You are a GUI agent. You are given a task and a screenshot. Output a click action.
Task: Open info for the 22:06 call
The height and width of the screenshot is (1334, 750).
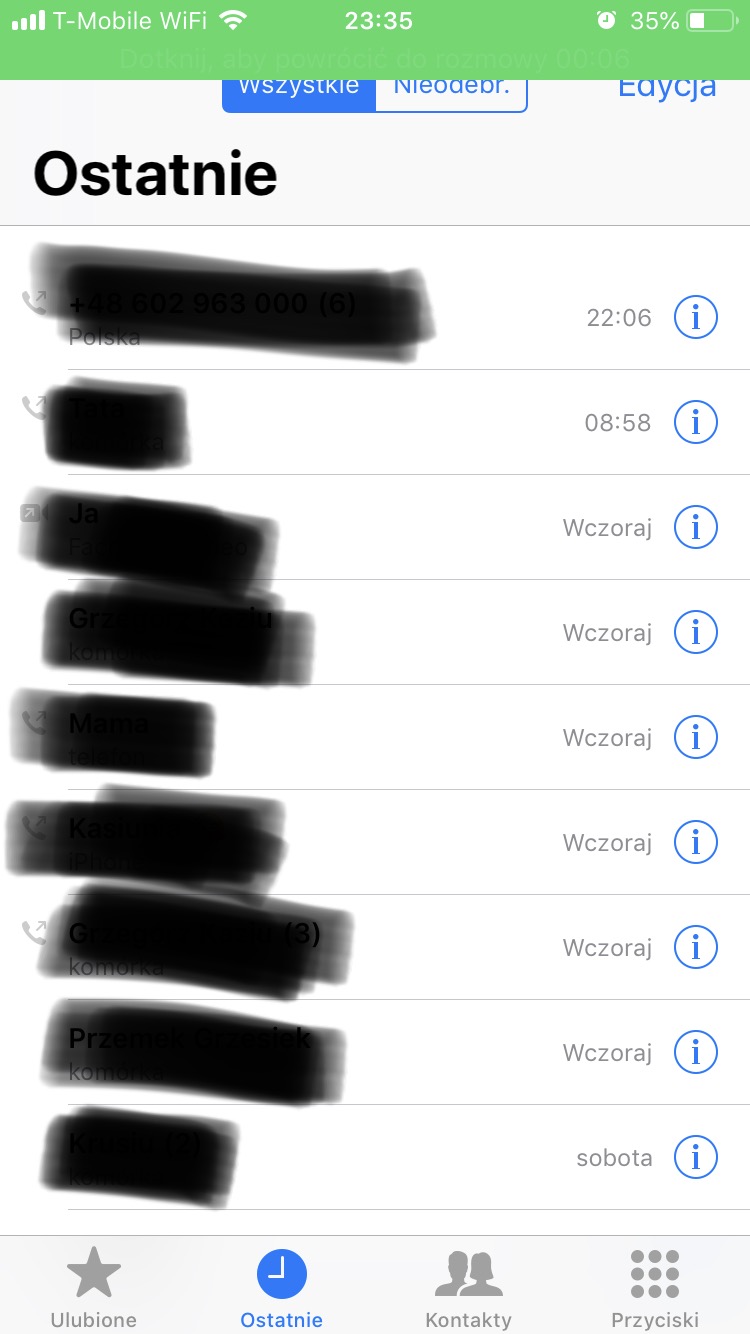696,318
